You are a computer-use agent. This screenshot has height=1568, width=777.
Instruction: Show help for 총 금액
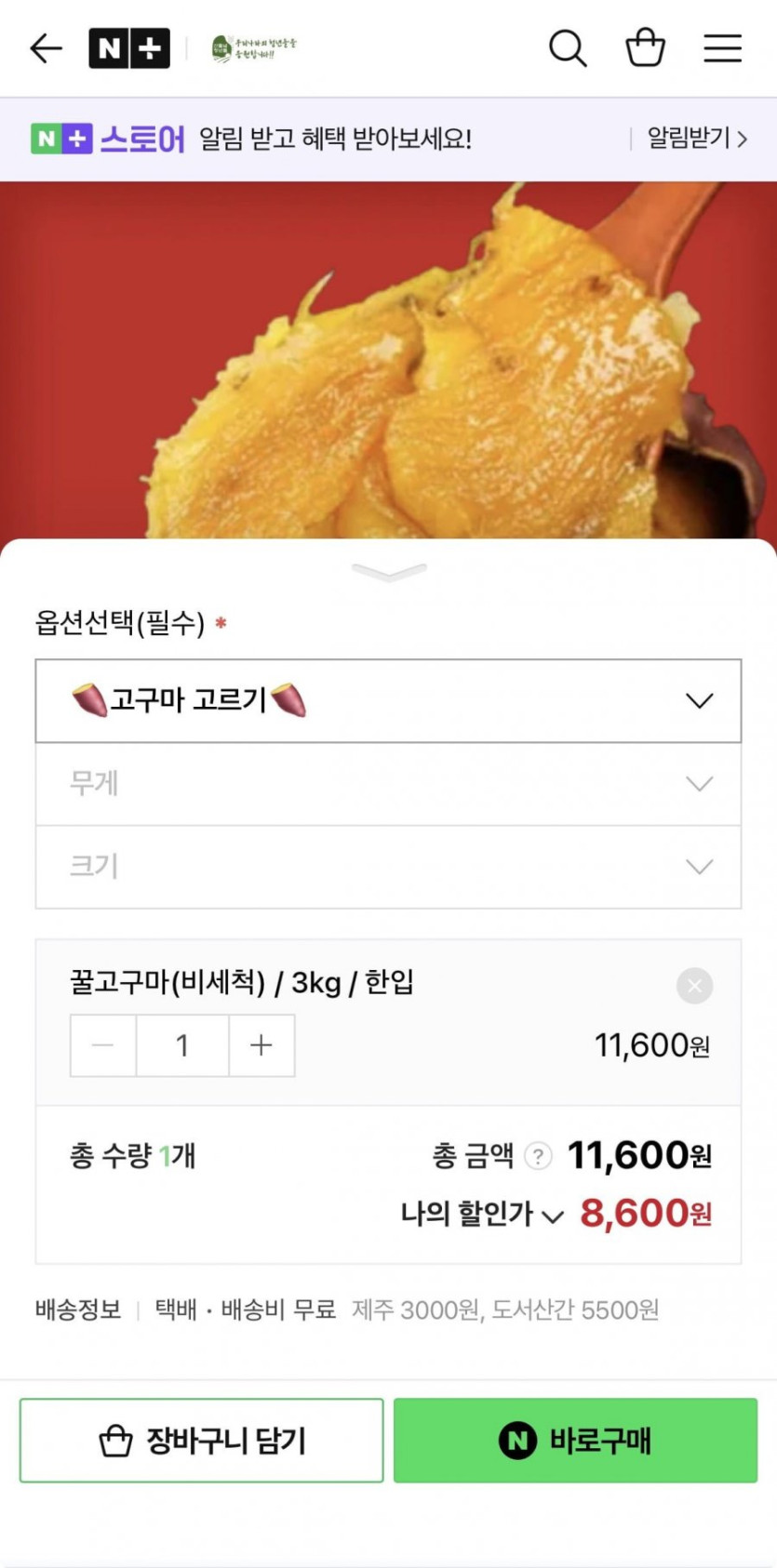click(x=538, y=1156)
